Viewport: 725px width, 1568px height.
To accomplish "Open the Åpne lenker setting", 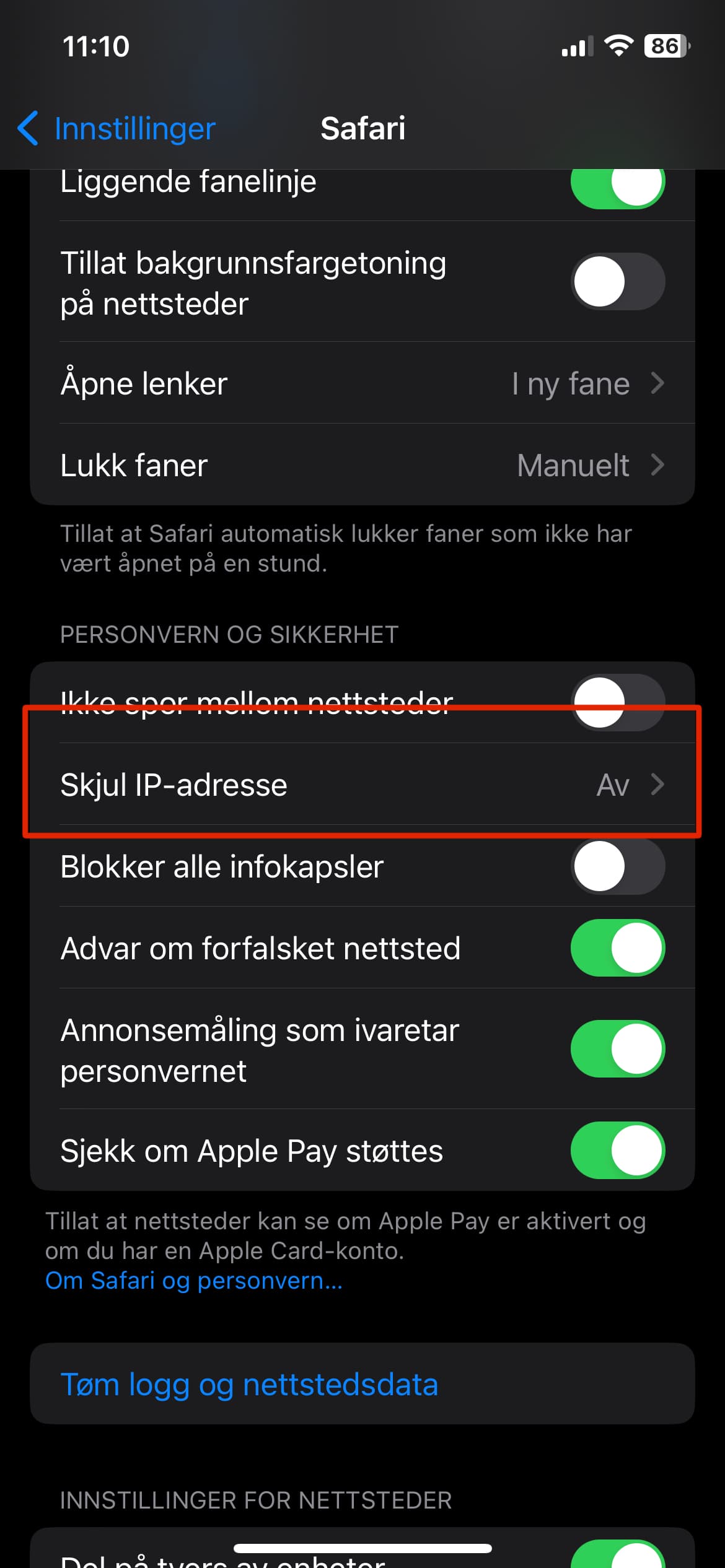I will click(x=362, y=383).
